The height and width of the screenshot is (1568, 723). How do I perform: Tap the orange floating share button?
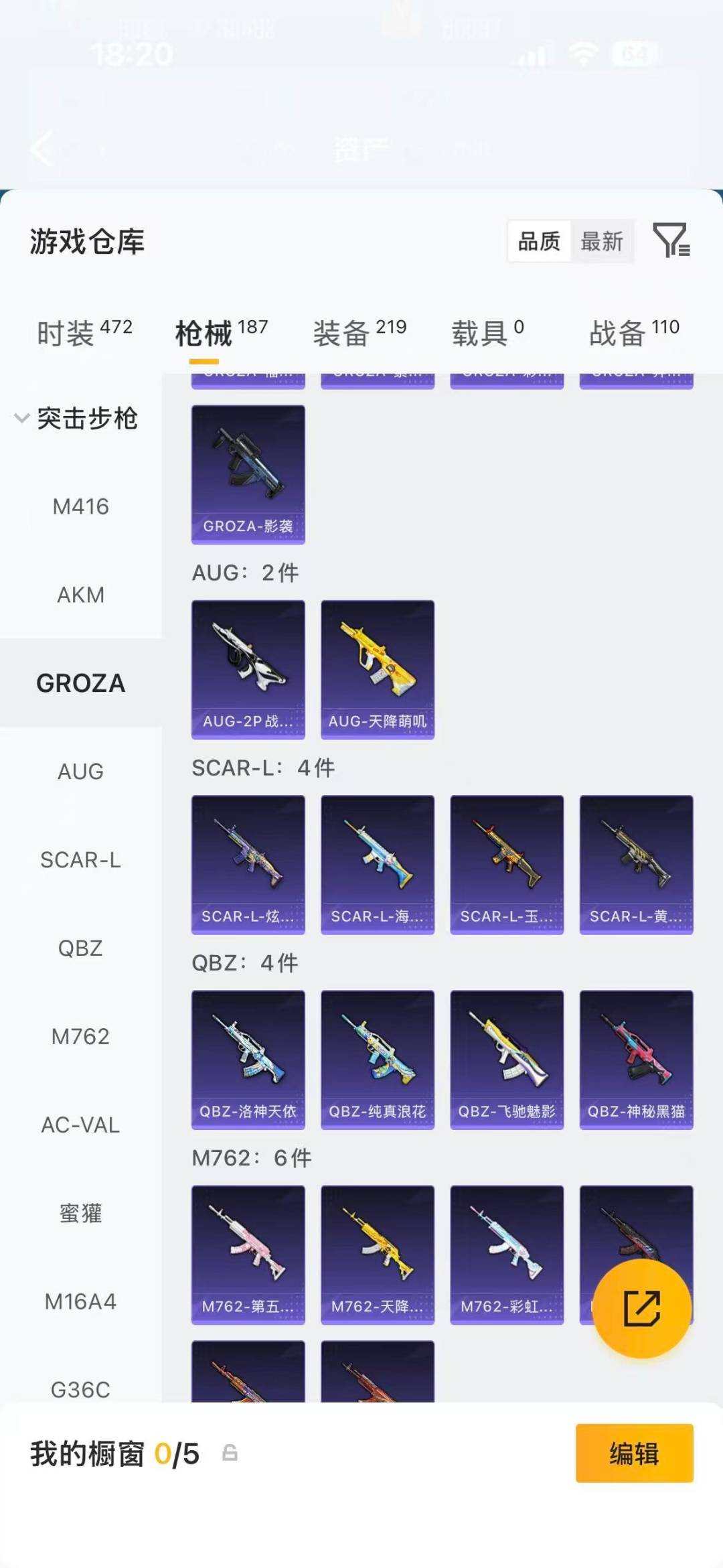click(x=642, y=1309)
